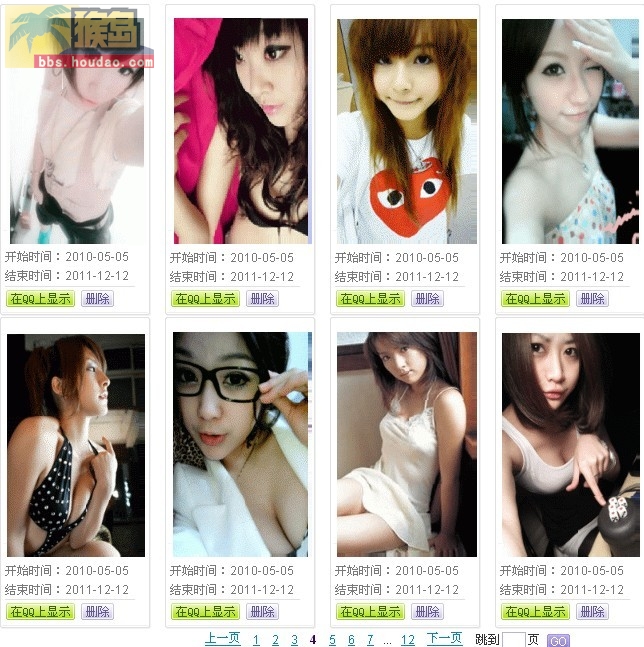Go to the next page (下一页)

coord(444,639)
